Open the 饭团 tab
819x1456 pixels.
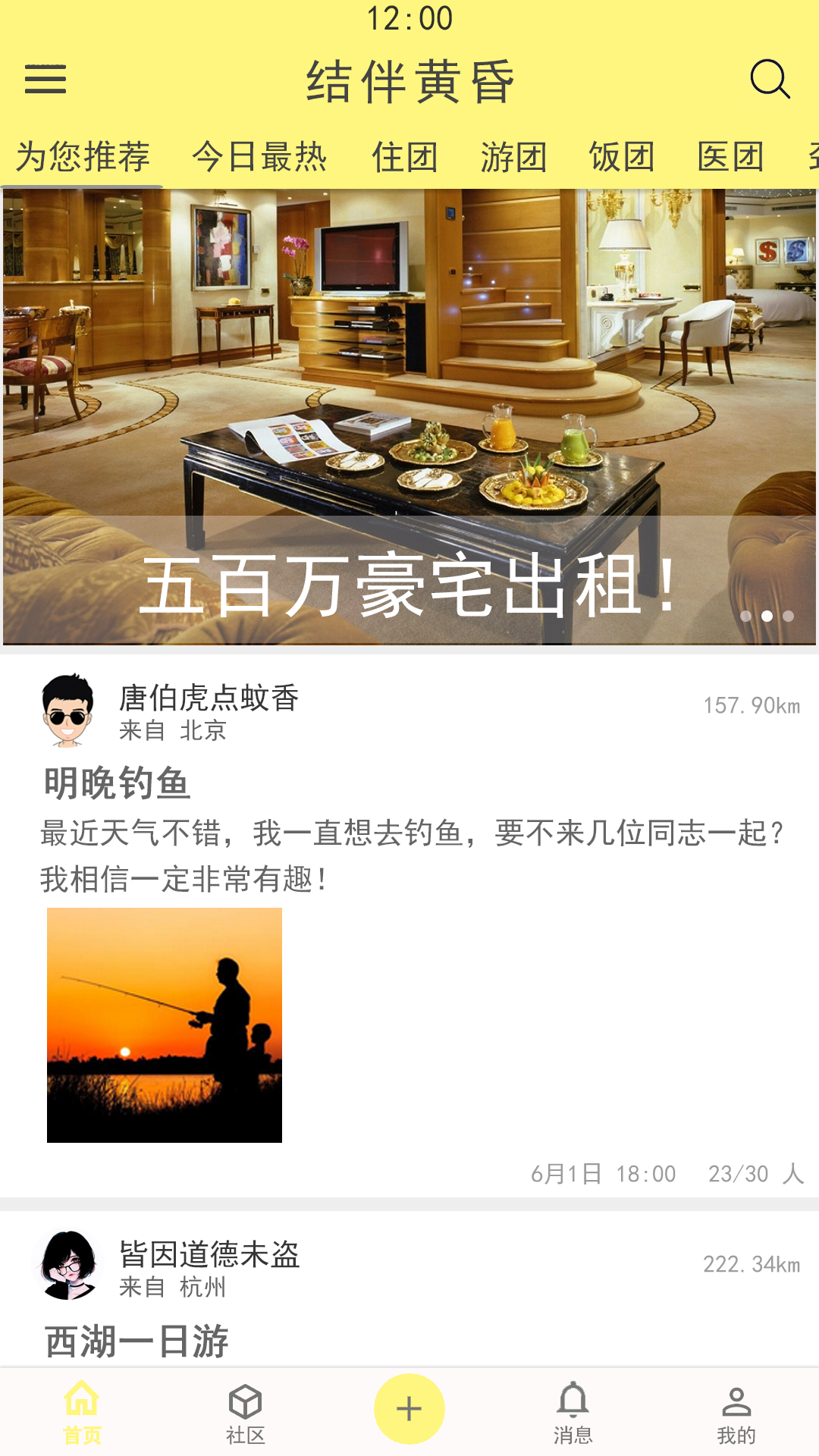(x=622, y=157)
